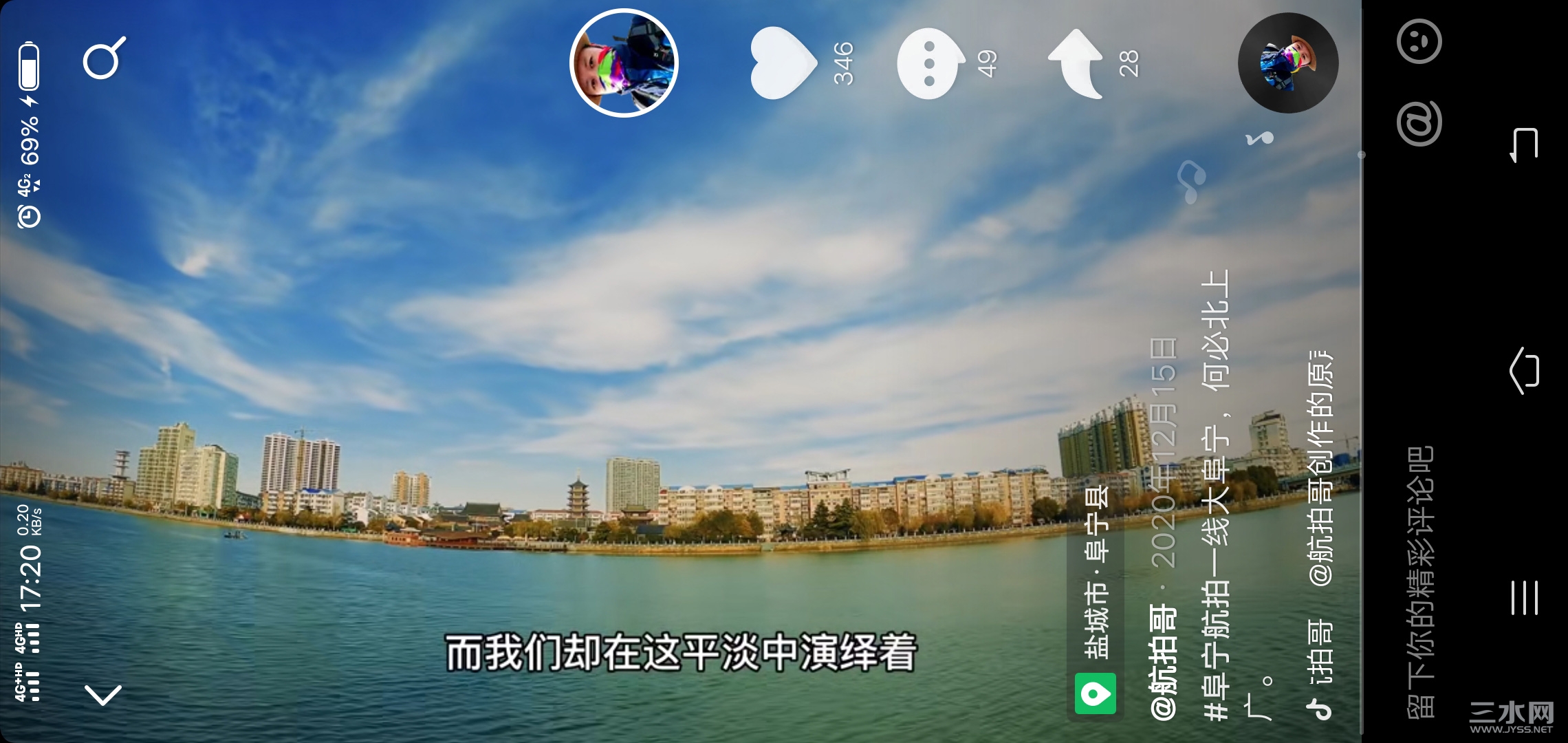Like the video with heart icon
The width and height of the screenshot is (1568, 743).
[x=783, y=63]
